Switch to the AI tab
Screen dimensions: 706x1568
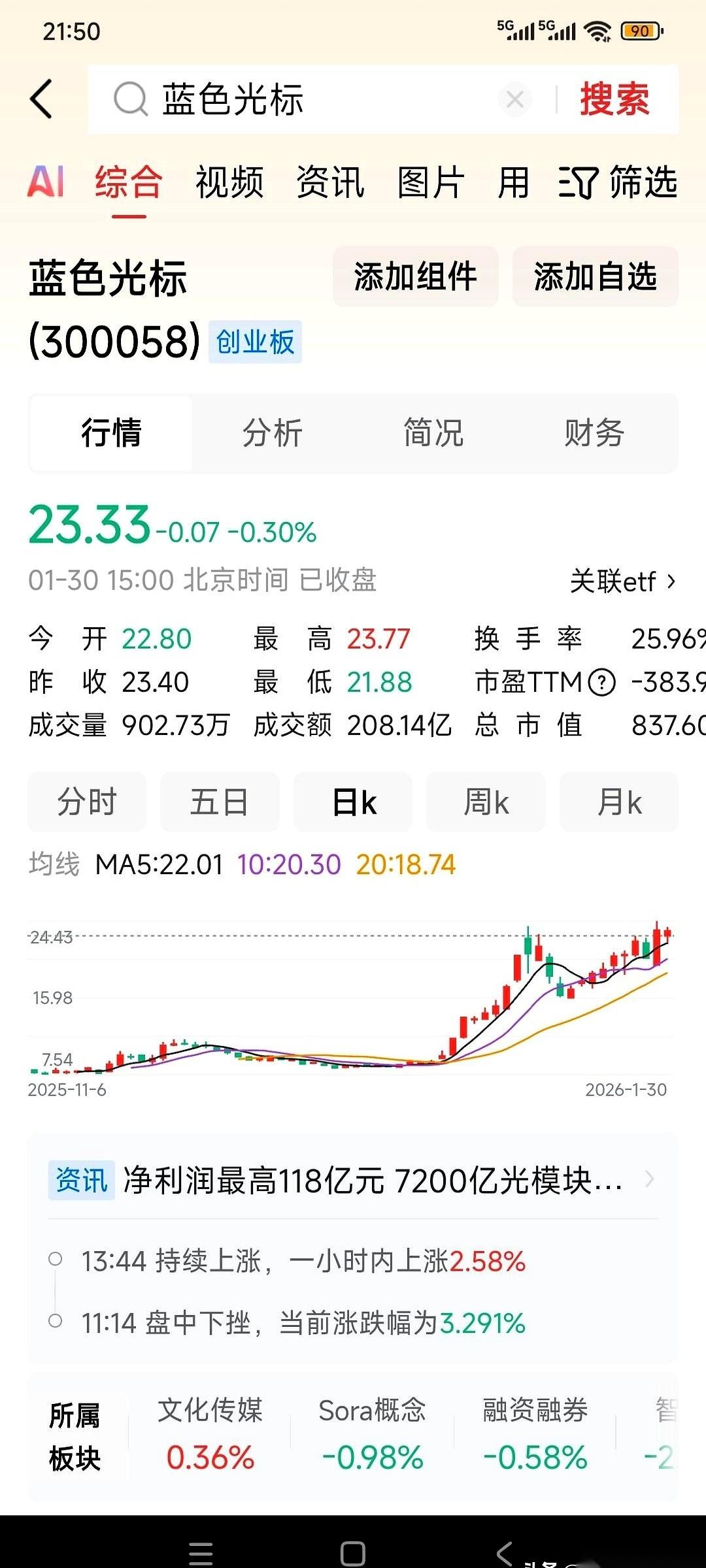tap(46, 182)
